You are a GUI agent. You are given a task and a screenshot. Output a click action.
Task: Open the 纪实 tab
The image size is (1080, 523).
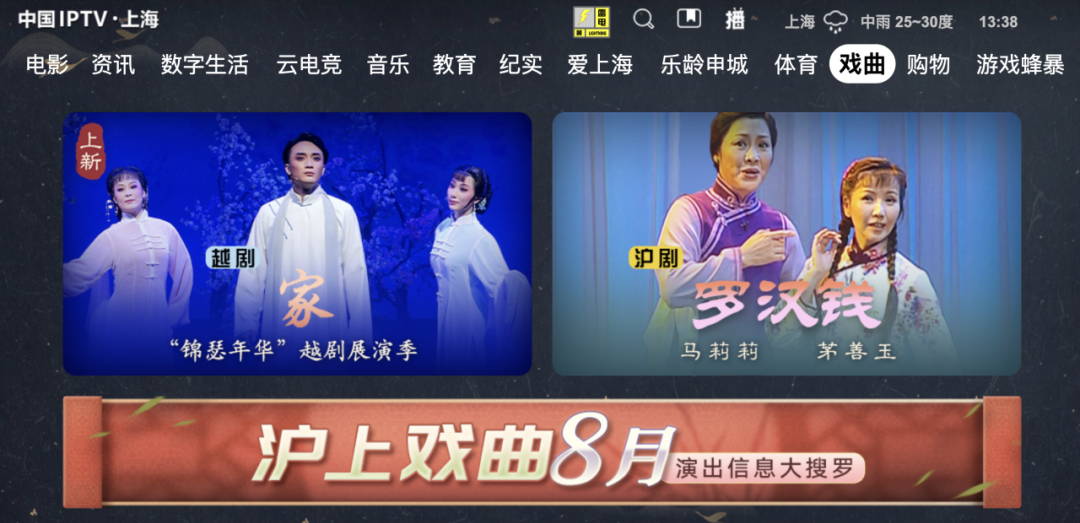521,65
